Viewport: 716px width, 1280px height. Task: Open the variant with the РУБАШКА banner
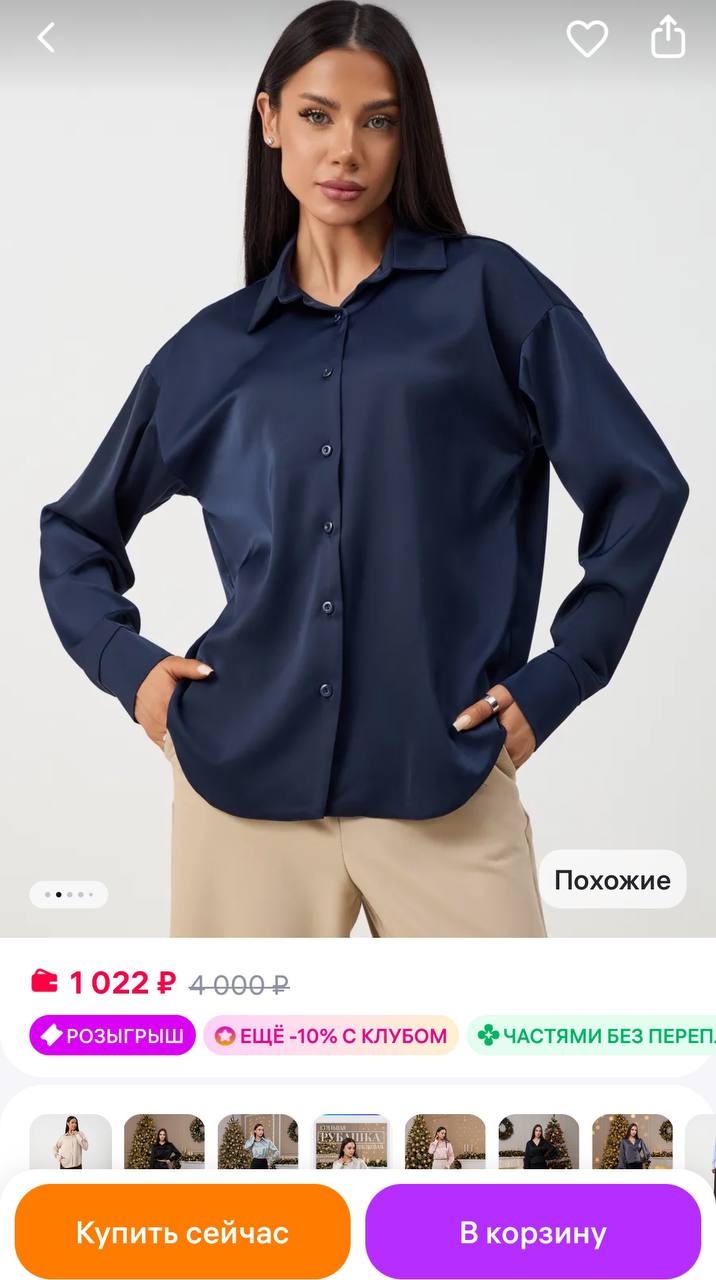[351, 1142]
